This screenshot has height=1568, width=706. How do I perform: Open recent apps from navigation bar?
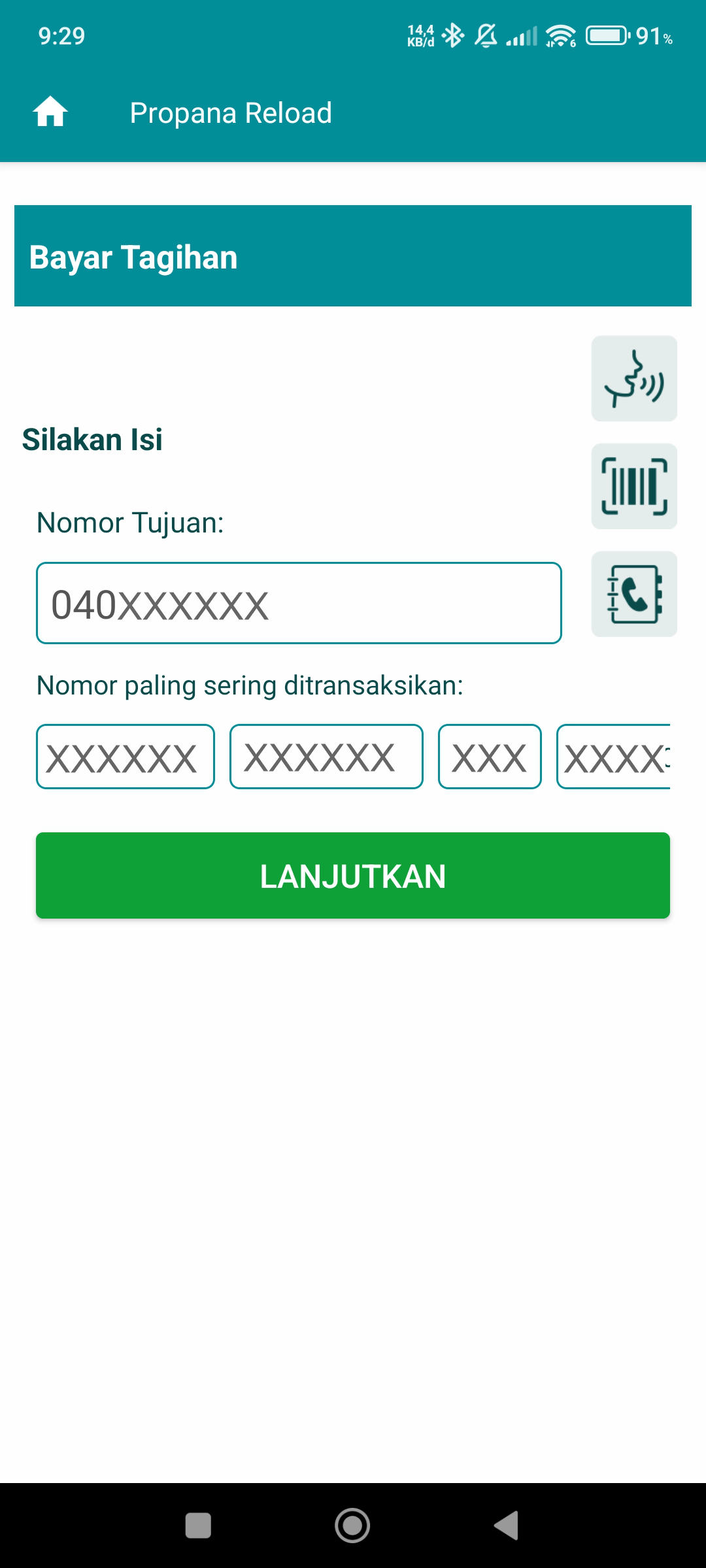(198, 1526)
